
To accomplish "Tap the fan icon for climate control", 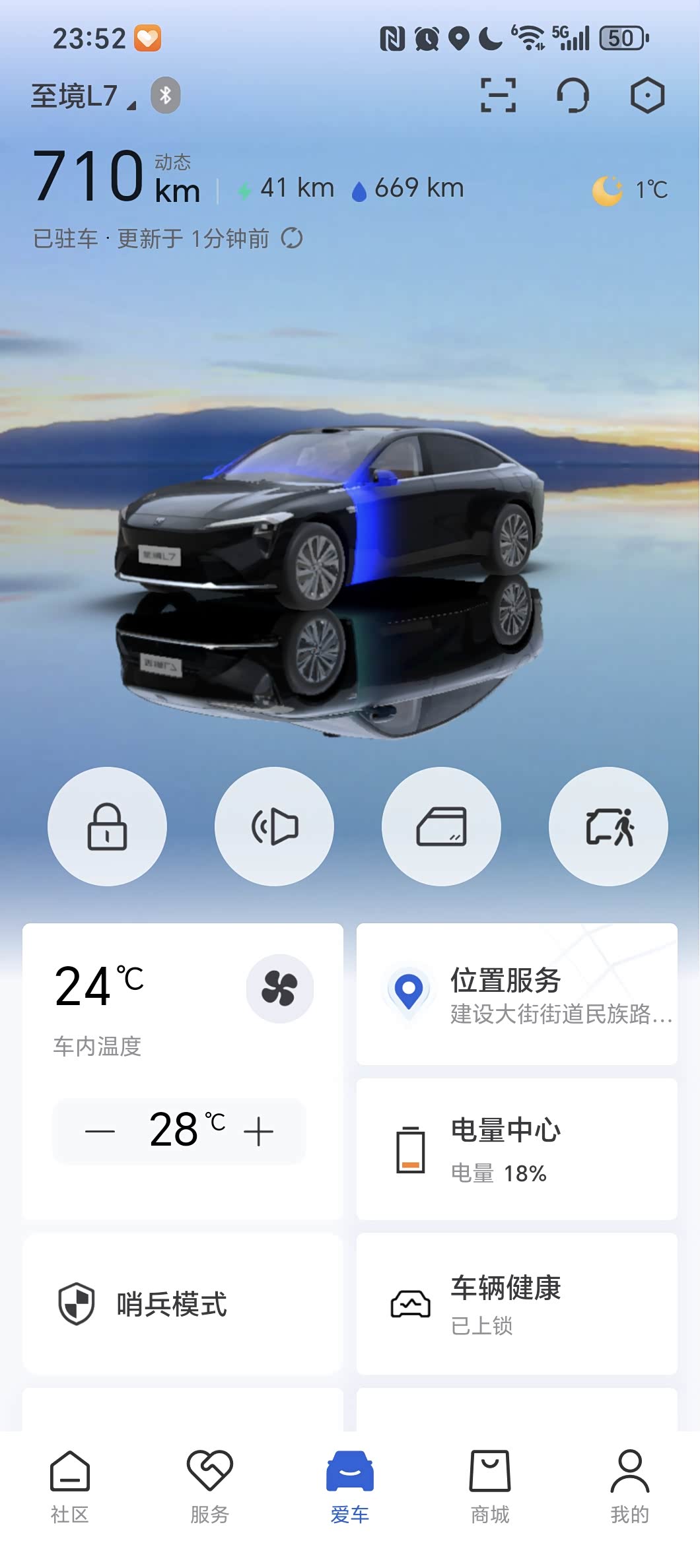I will click(280, 985).
